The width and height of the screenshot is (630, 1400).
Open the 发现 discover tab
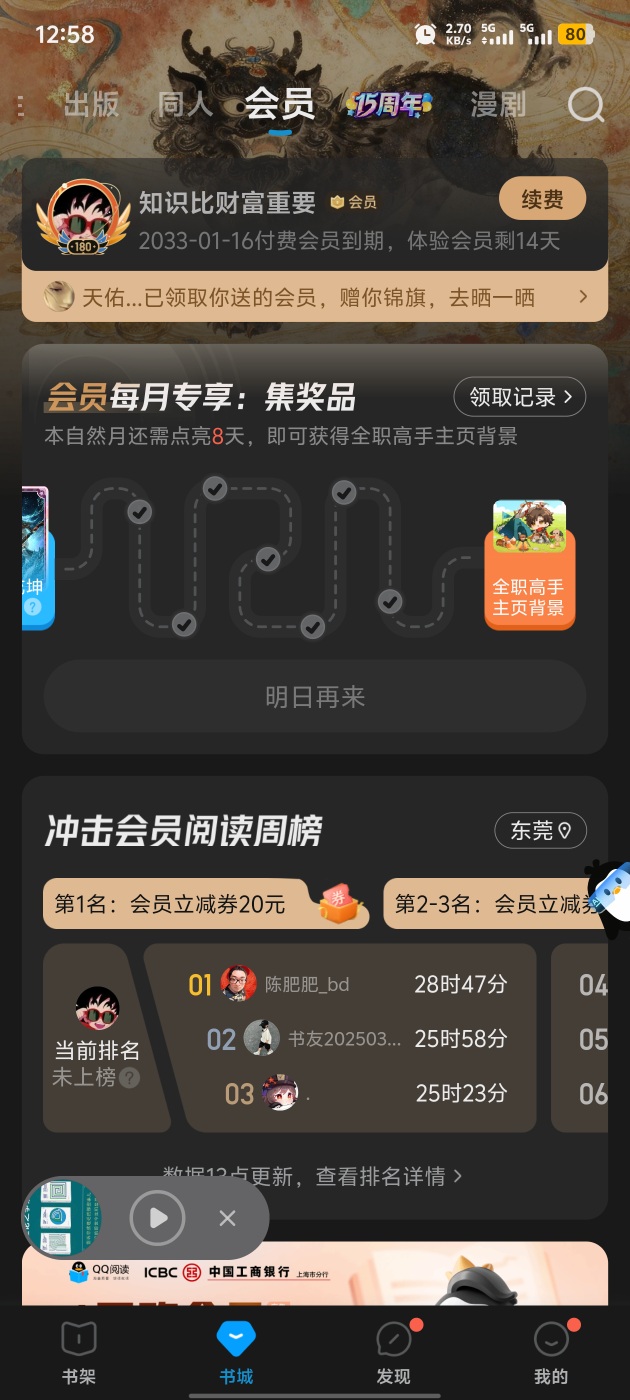coord(393,1354)
